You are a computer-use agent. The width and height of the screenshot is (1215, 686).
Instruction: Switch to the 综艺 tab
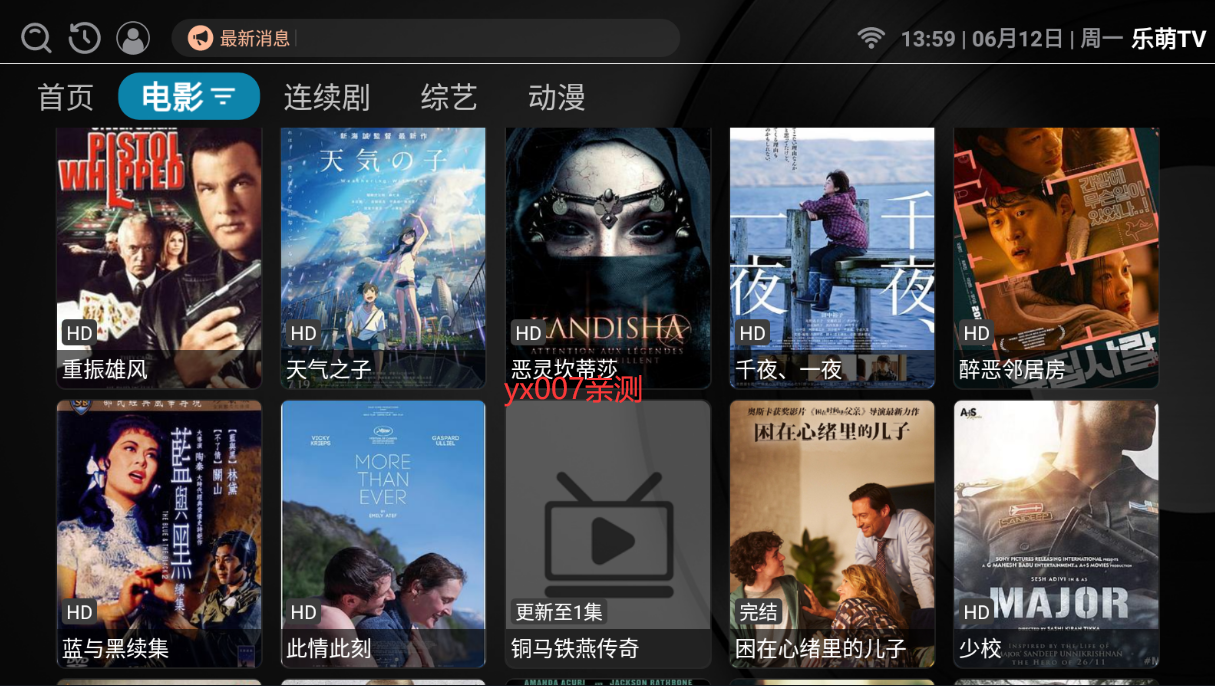(x=449, y=97)
